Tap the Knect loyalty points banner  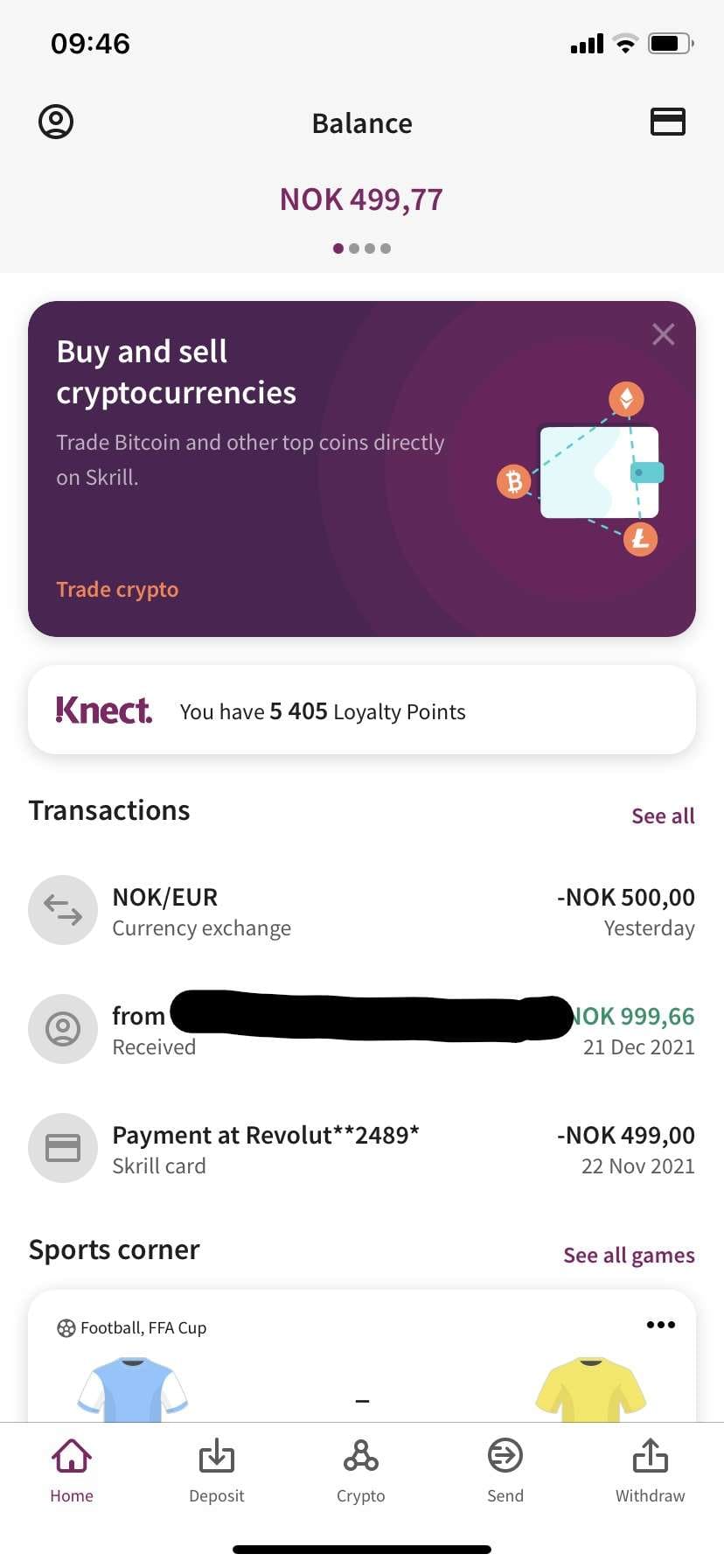361,710
